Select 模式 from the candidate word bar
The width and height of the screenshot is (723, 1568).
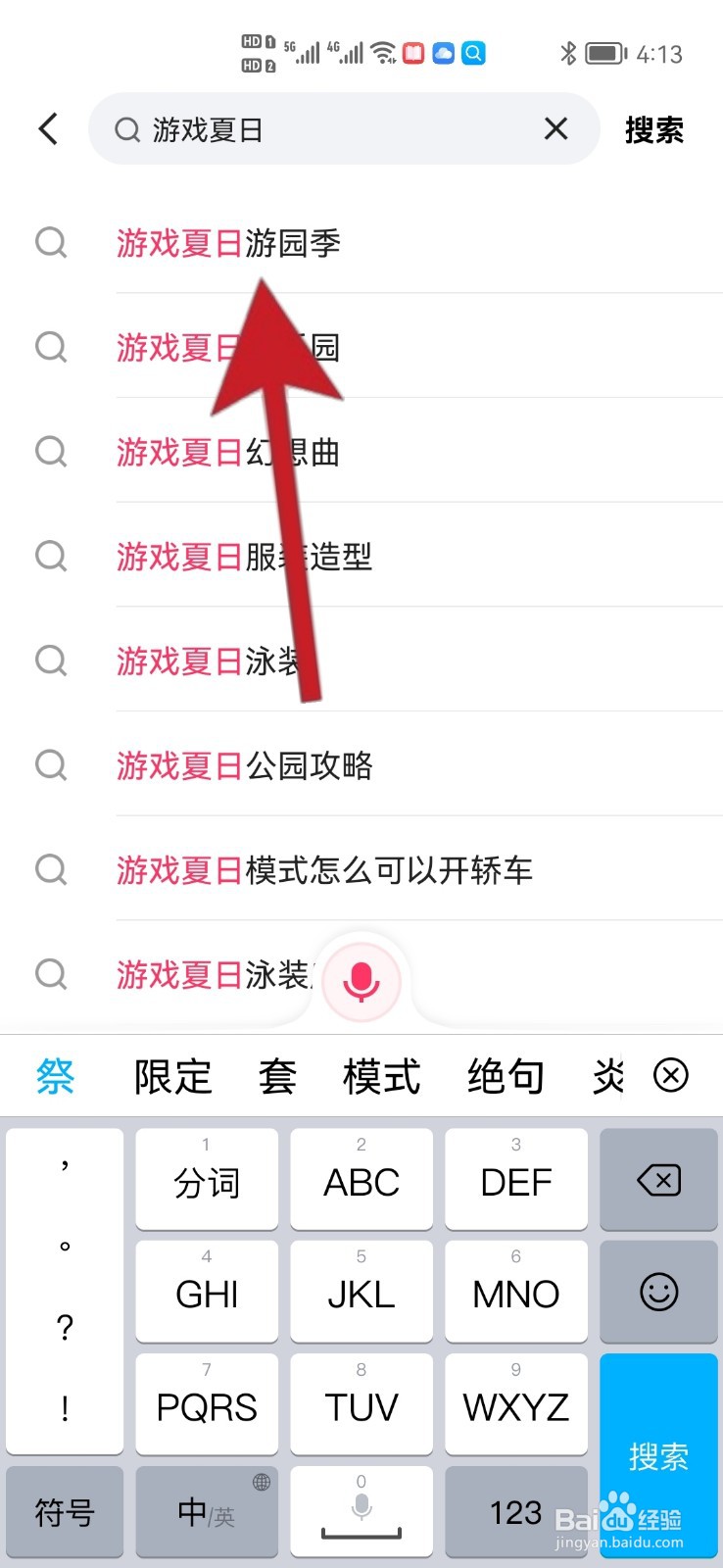(382, 1075)
